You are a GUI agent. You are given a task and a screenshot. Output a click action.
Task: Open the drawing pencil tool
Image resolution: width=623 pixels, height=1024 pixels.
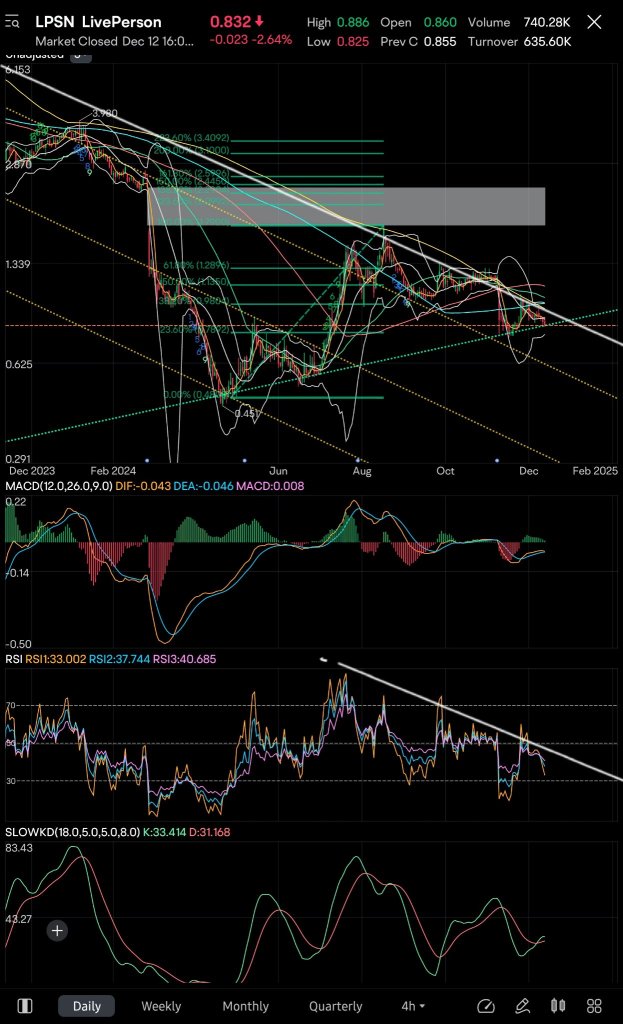click(x=522, y=1006)
